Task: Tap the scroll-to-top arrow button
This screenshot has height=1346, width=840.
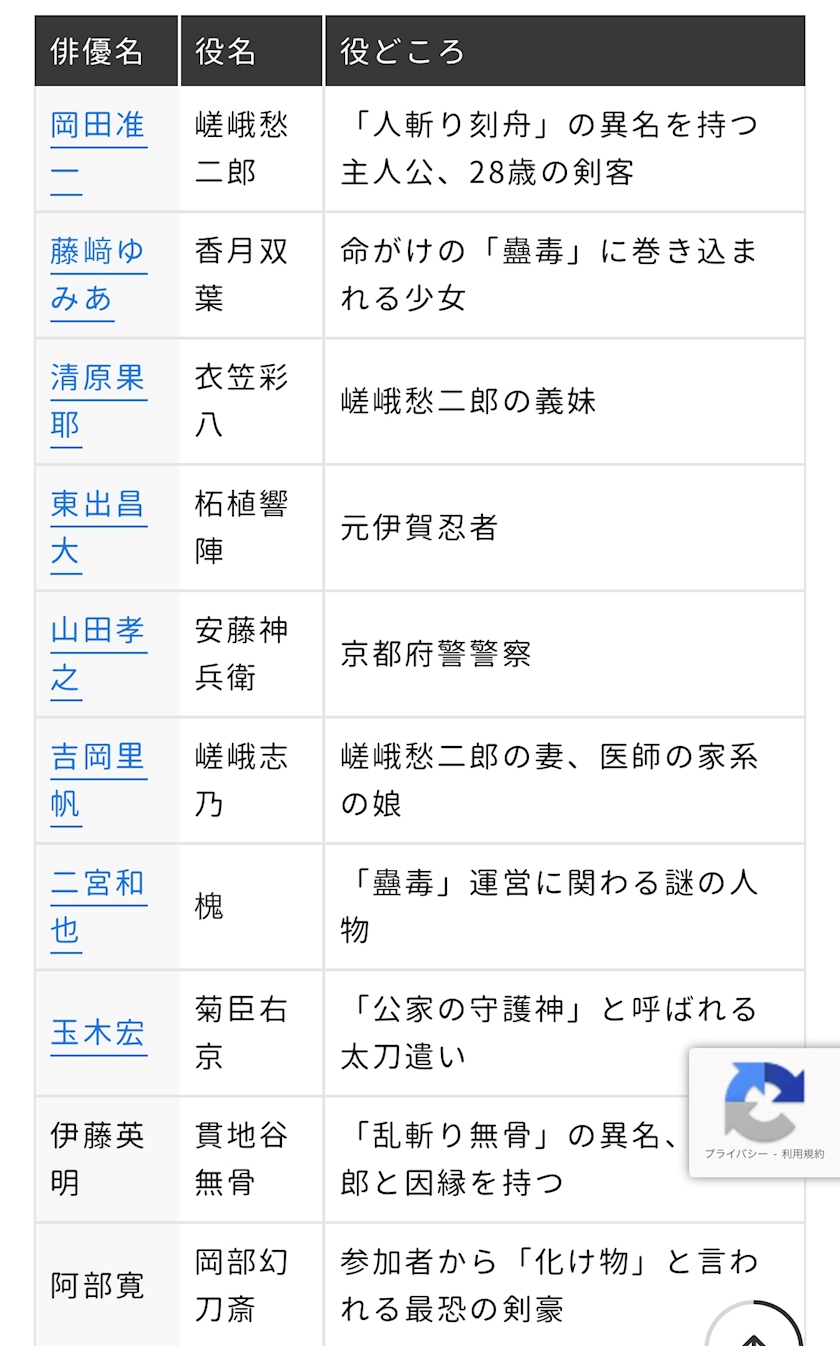Action: point(757,1325)
